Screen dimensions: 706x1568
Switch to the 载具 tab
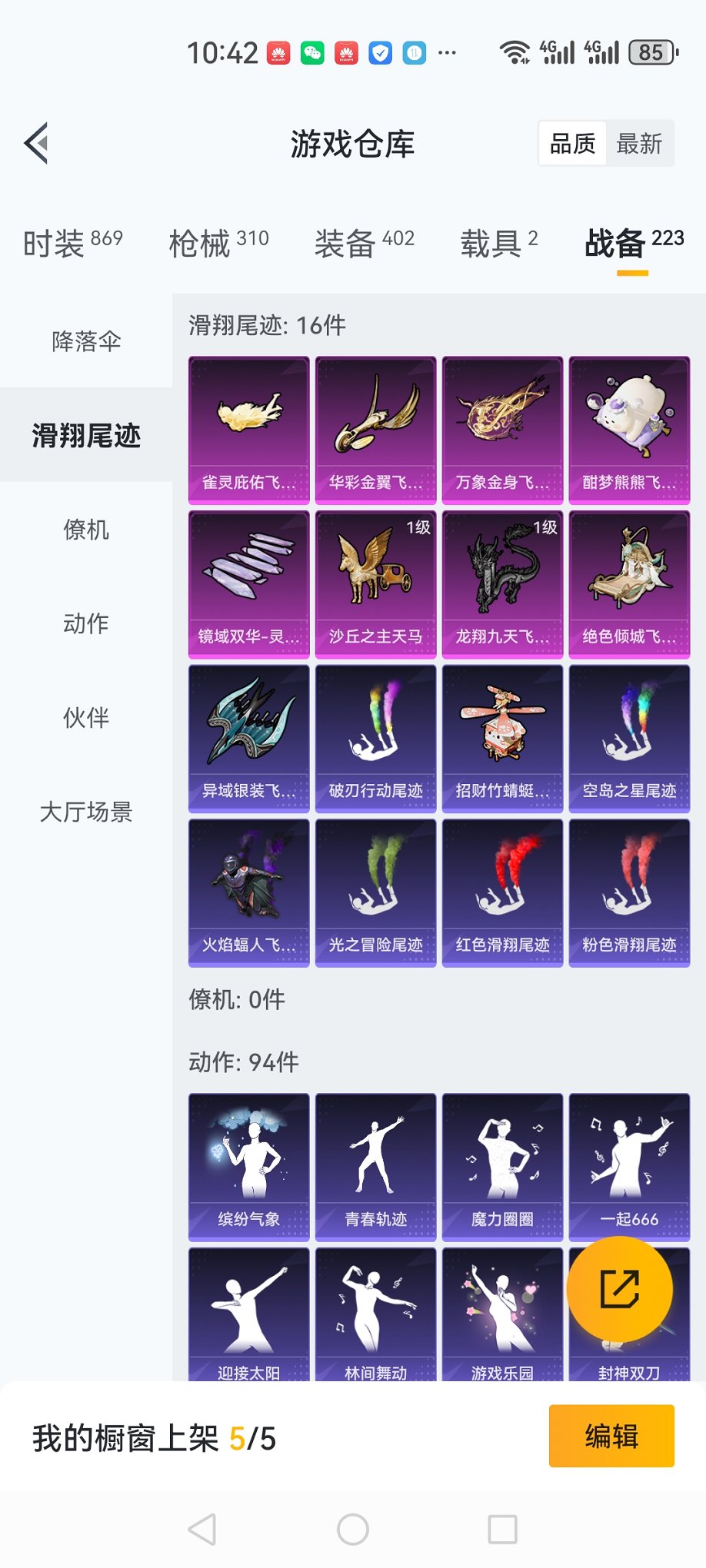498,243
